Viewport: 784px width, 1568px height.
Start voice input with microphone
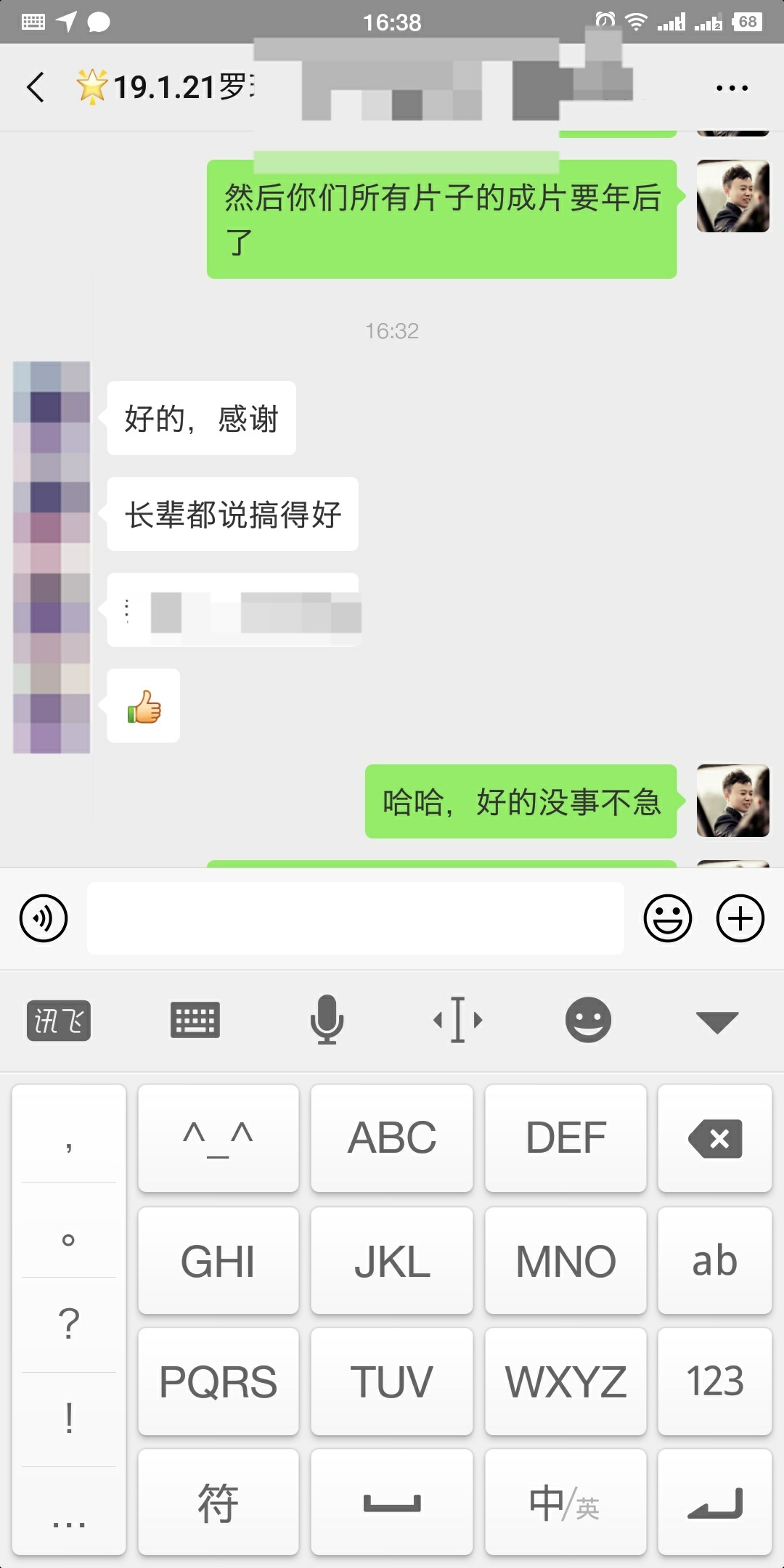[x=327, y=1020]
